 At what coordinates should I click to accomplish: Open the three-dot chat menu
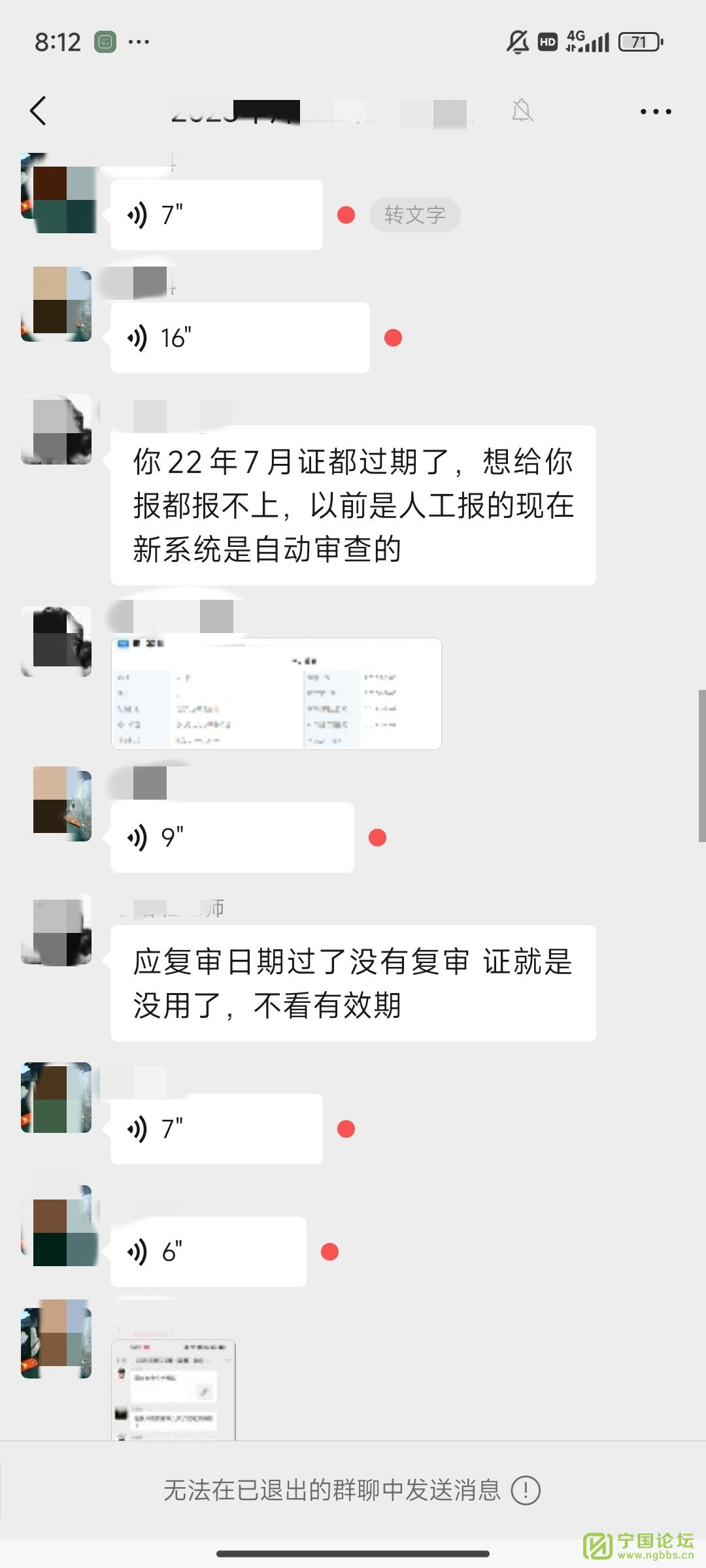point(656,112)
